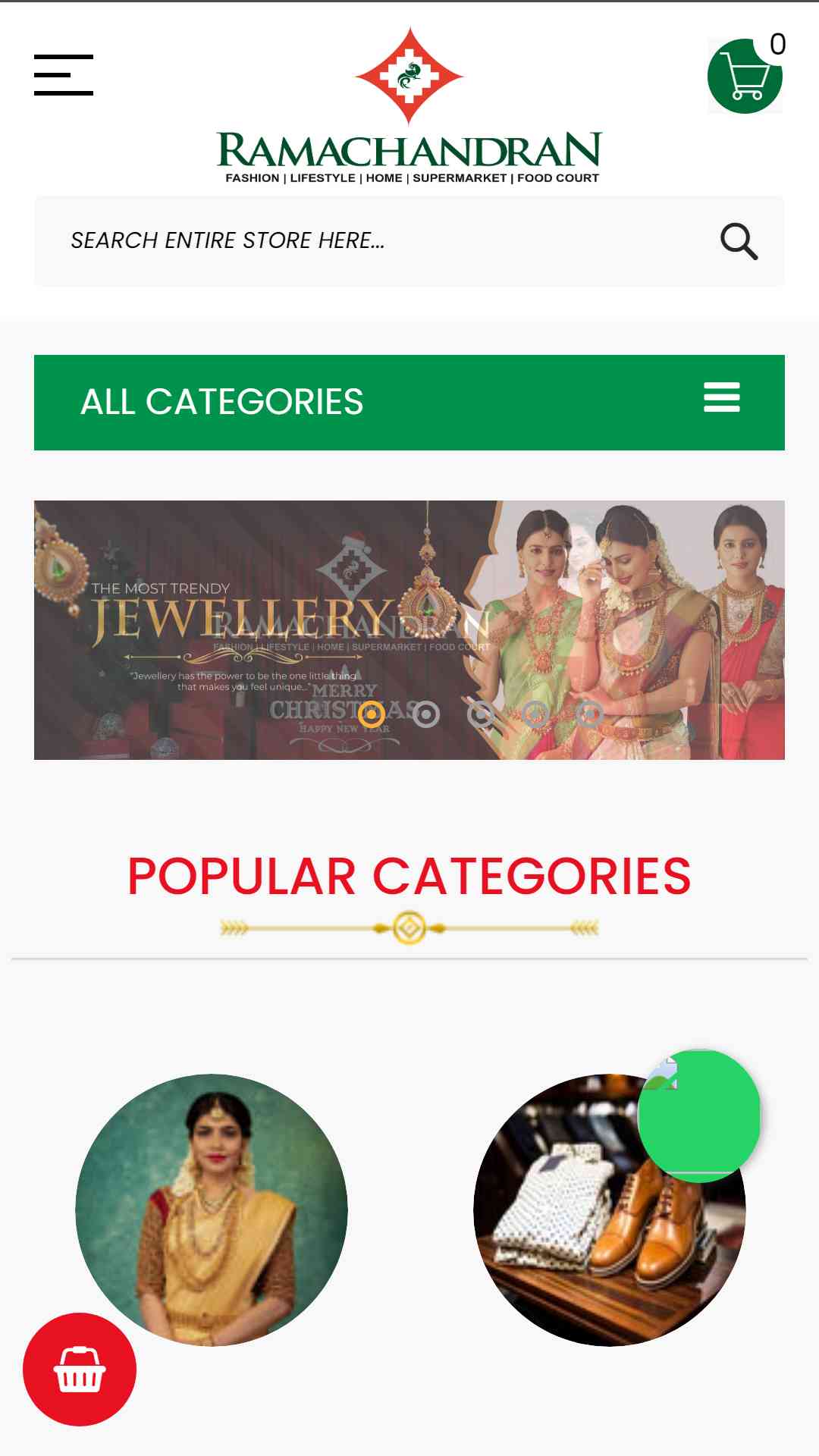Select the fifth banner slide indicator

[590, 714]
